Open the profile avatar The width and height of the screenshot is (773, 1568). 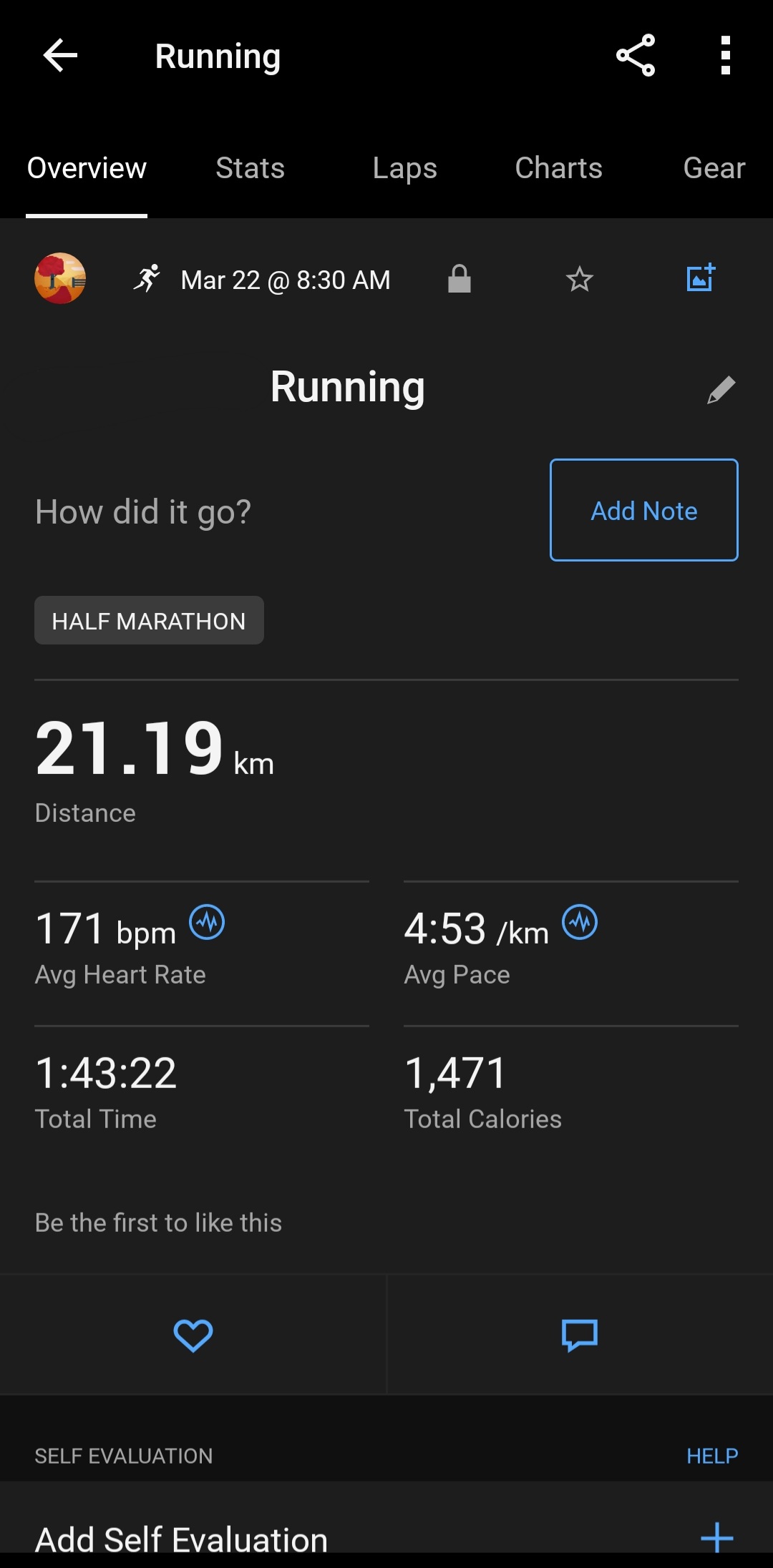pyautogui.click(x=60, y=278)
